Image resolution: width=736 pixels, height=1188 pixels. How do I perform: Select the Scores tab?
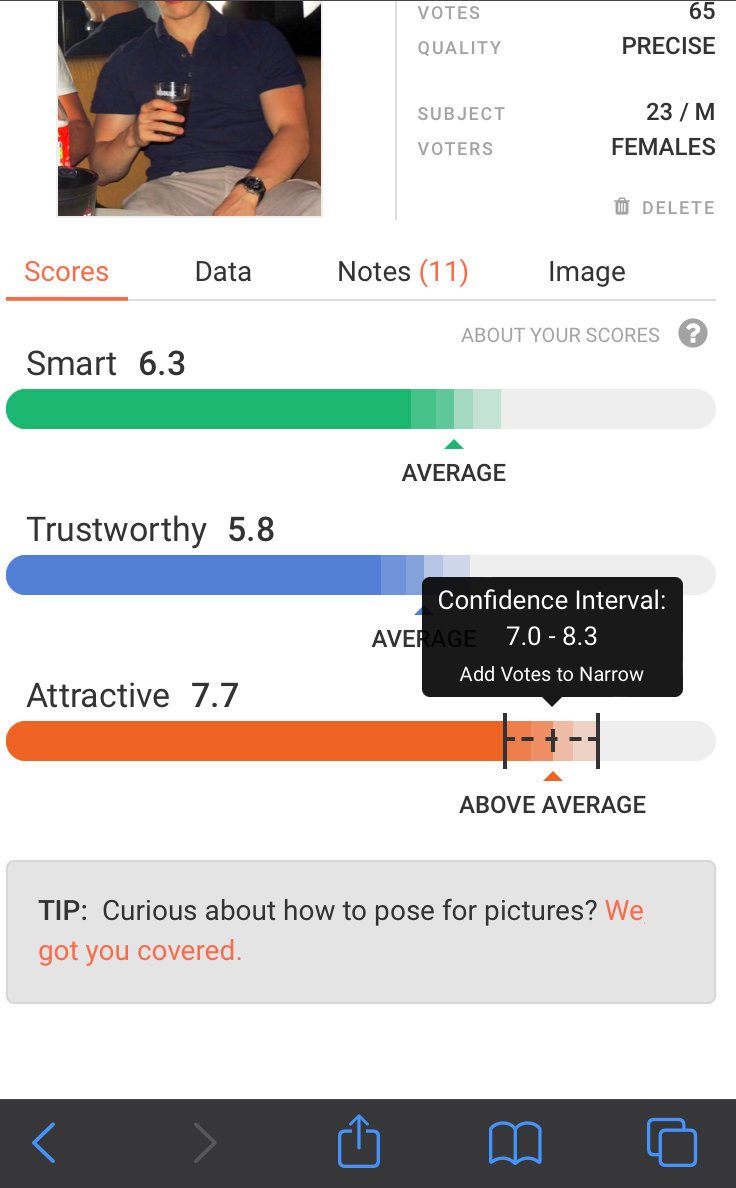pos(66,272)
